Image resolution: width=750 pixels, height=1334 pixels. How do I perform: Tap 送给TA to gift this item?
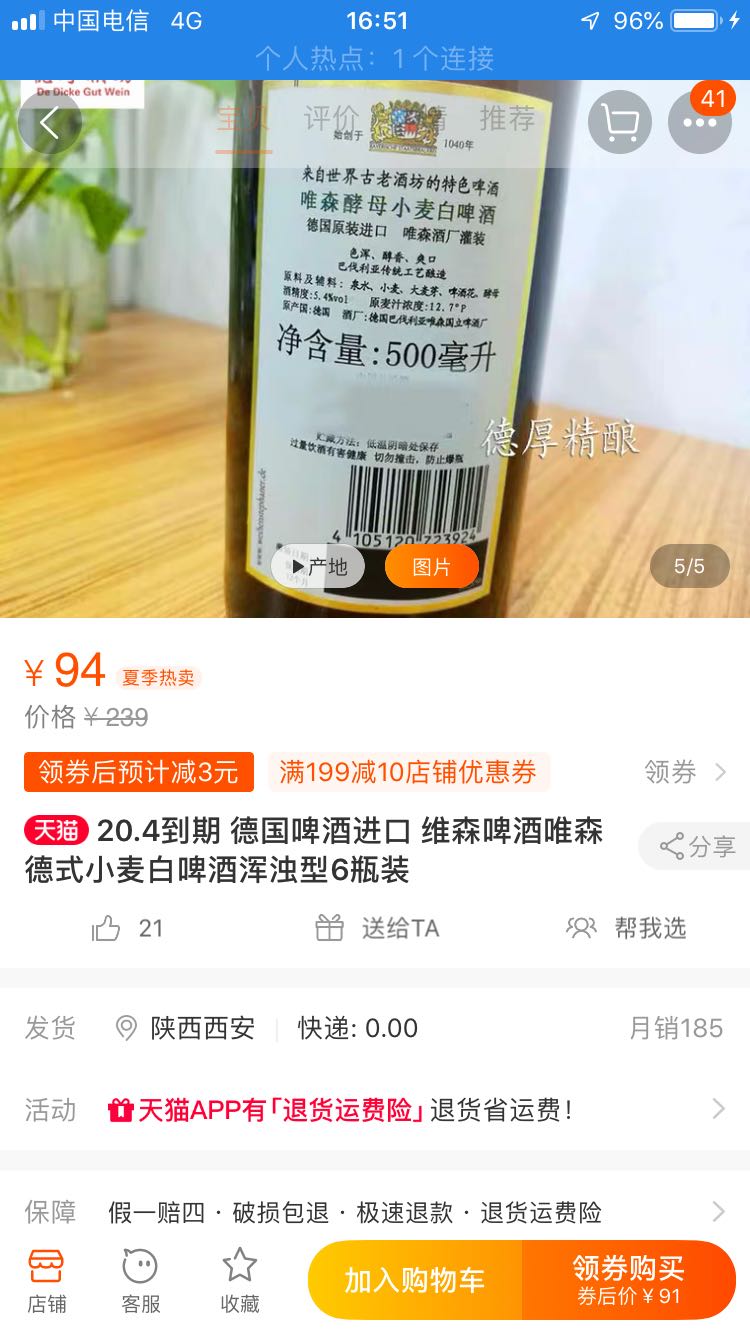(x=378, y=929)
